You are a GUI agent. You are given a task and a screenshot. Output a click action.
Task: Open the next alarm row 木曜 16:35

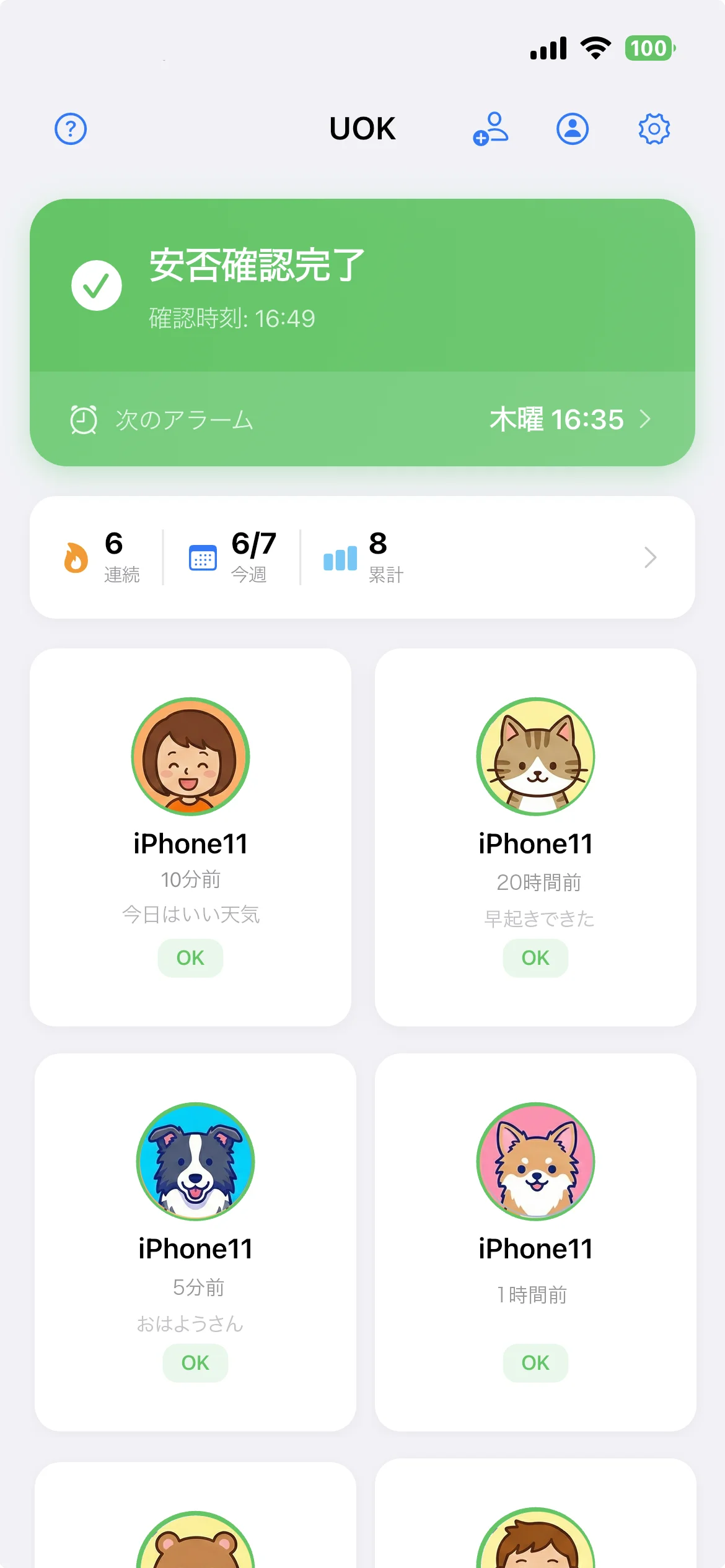(362, 419)
